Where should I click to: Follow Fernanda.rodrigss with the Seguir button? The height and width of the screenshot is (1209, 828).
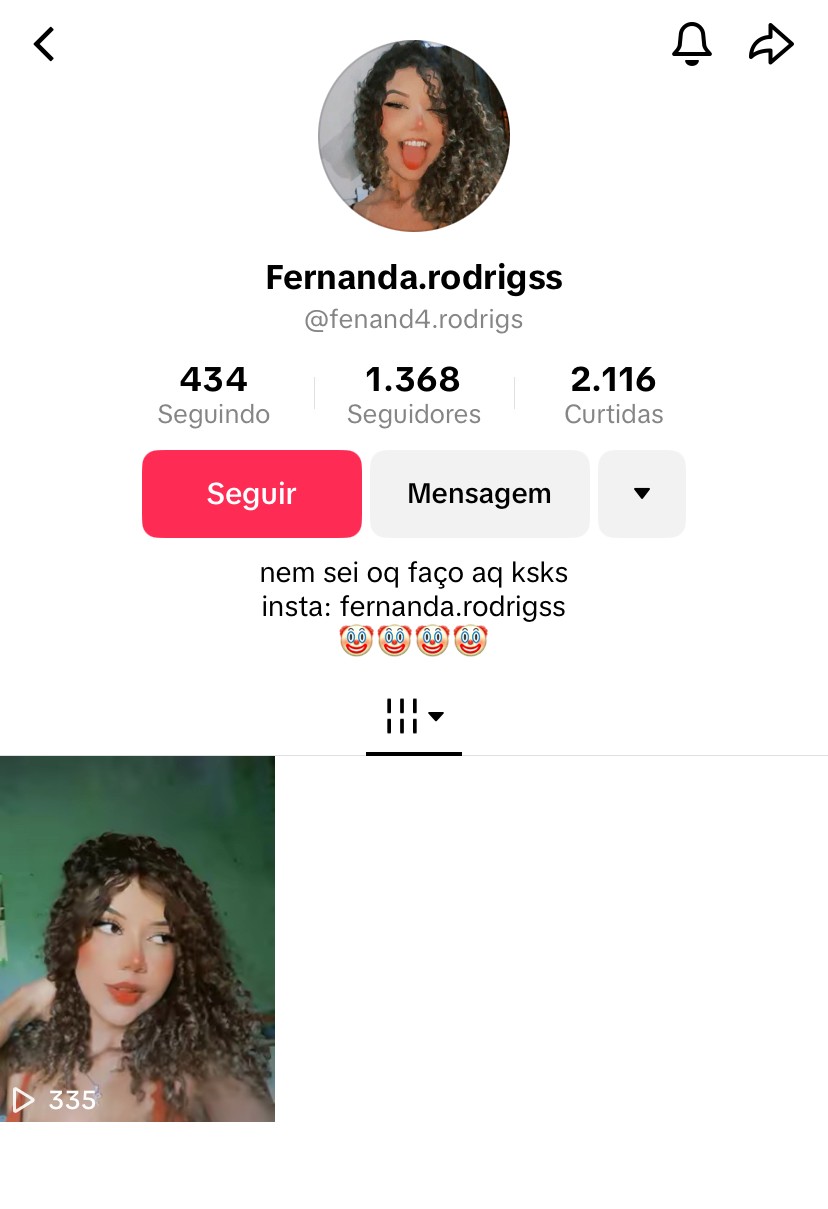point(252,494)
